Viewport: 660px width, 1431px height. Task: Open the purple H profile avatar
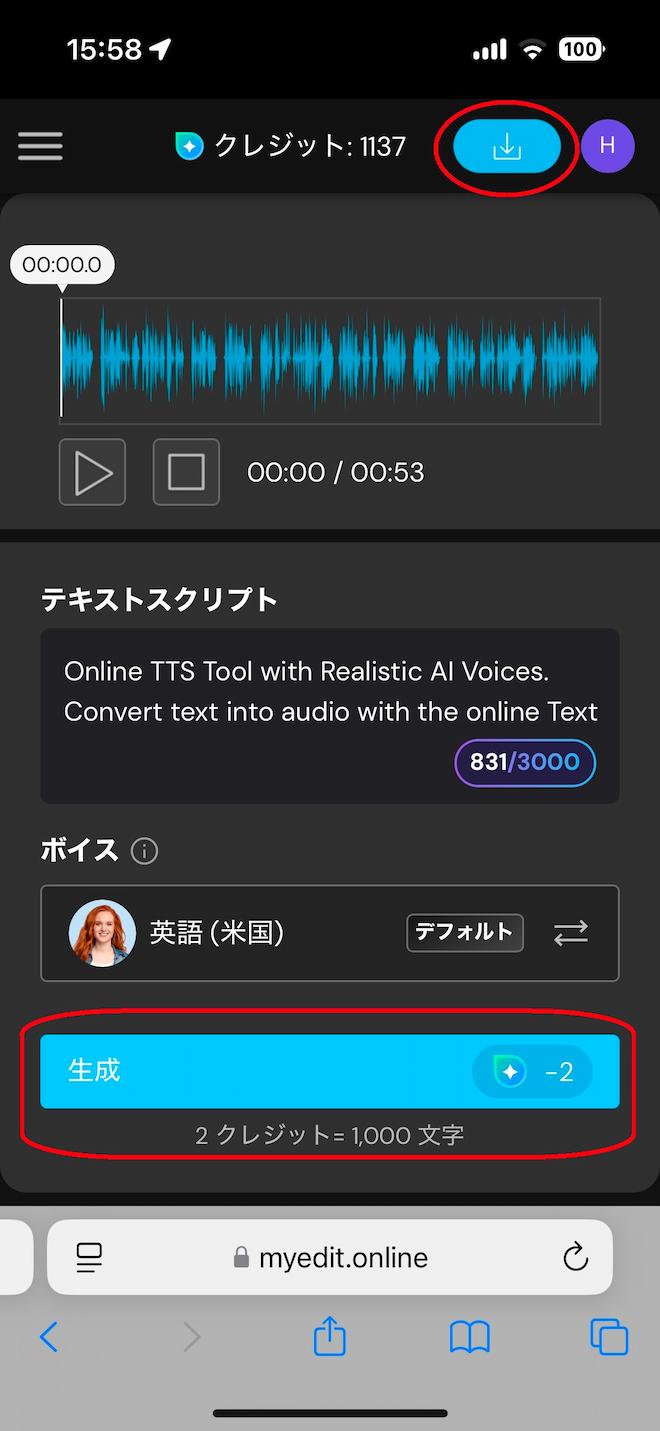click(x=607, y=146)
